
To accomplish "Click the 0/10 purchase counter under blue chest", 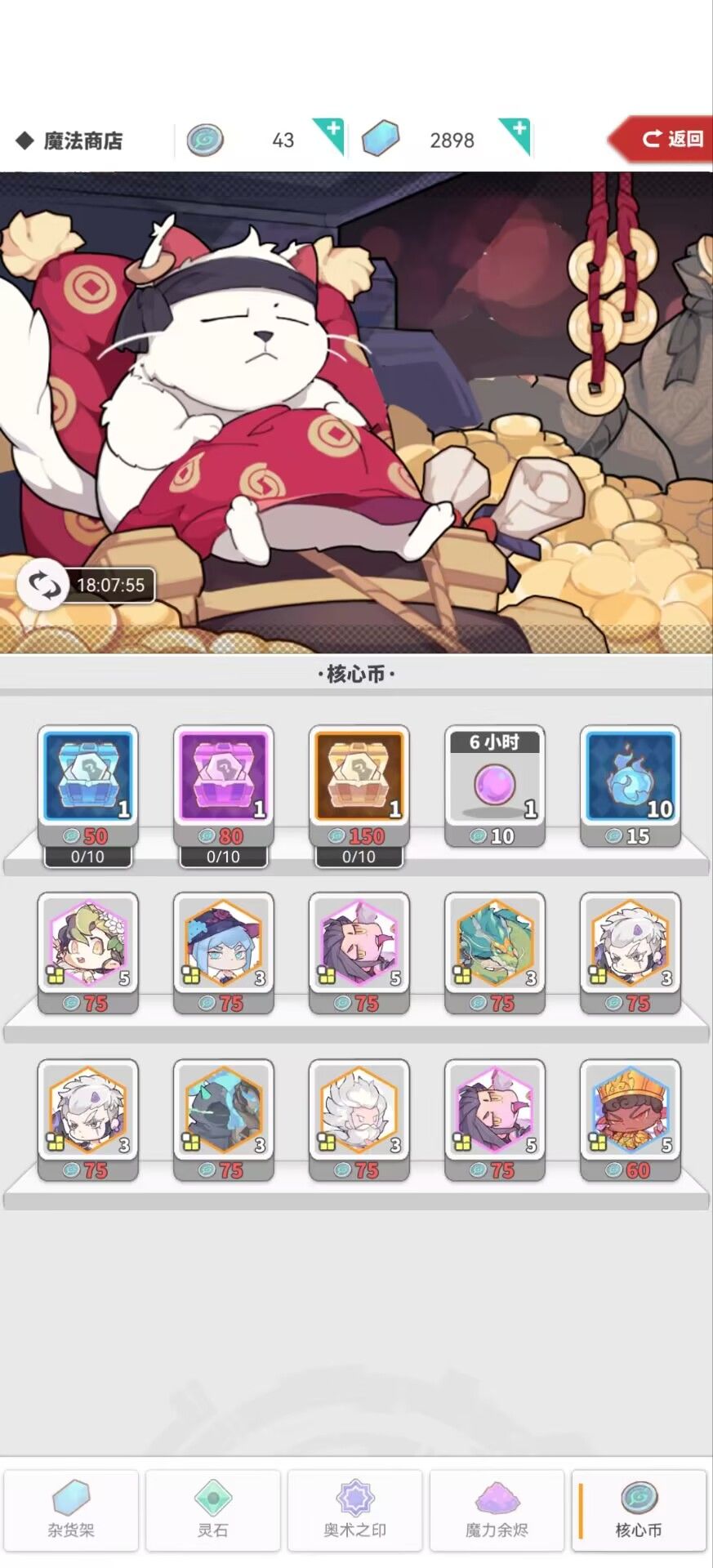I will coord(88,857).
